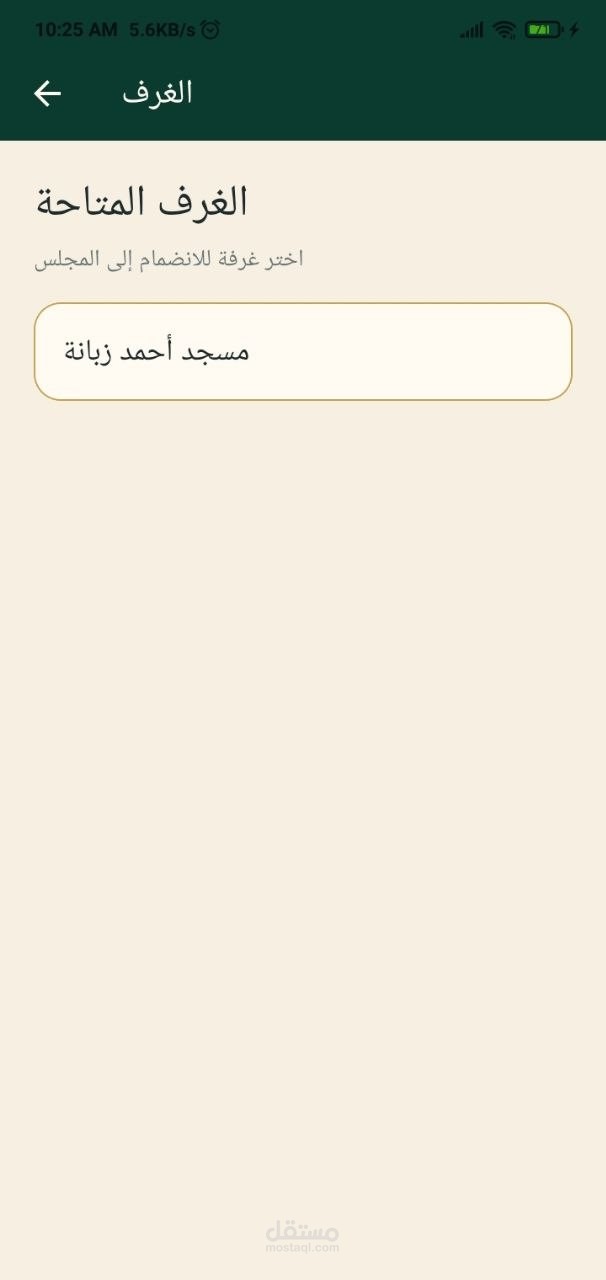Go back using the arrow in the header
606x1280 pixels.
click(47, 94)
